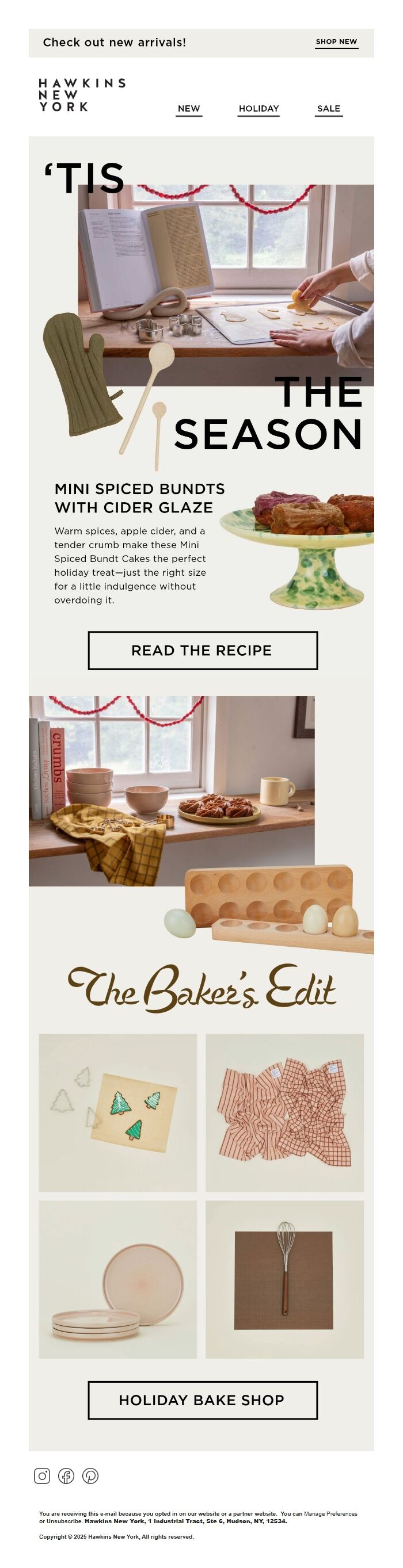
Task: View the striped pink dish towels tile
Action: pyautogui.click(x=284, y=1112)
